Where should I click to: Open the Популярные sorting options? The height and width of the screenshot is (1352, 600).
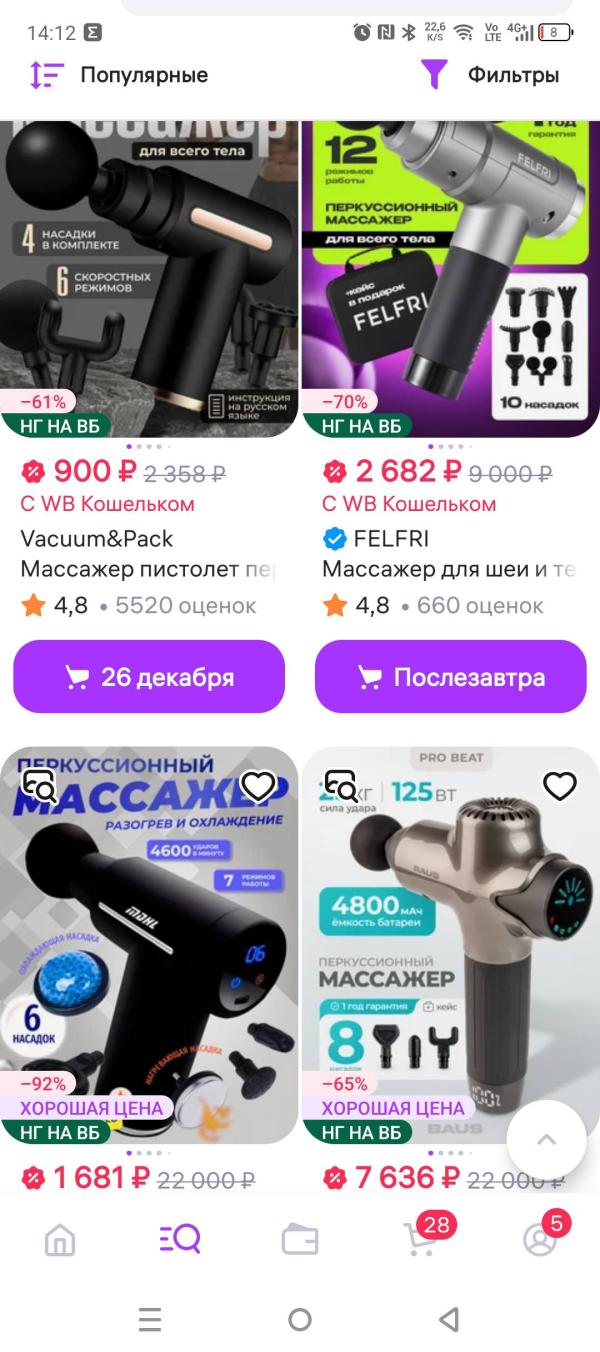point(118,75)
